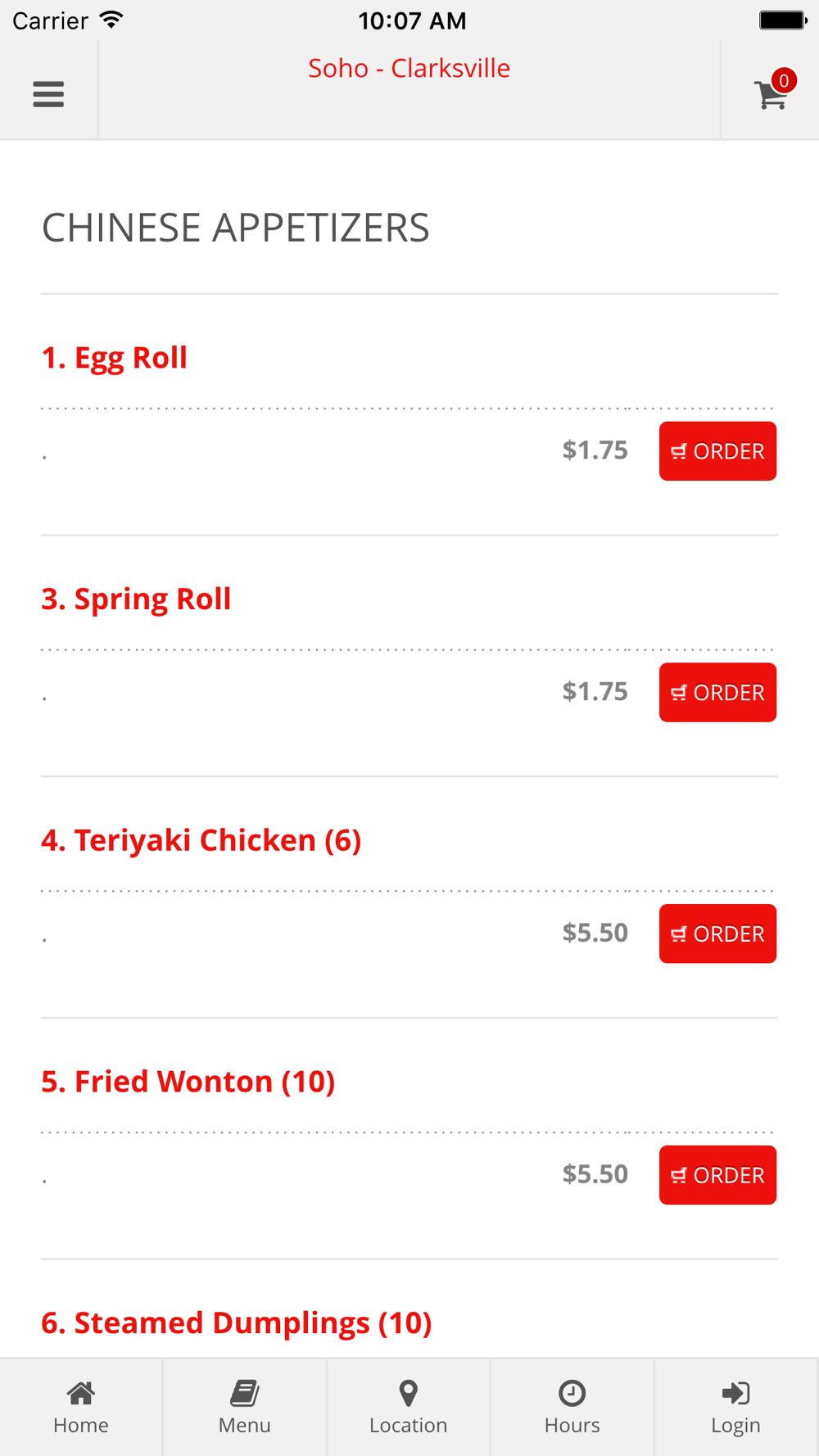Open the Steamed Dumplings (10) item
819x1456 pixels.
[237, 1323]
